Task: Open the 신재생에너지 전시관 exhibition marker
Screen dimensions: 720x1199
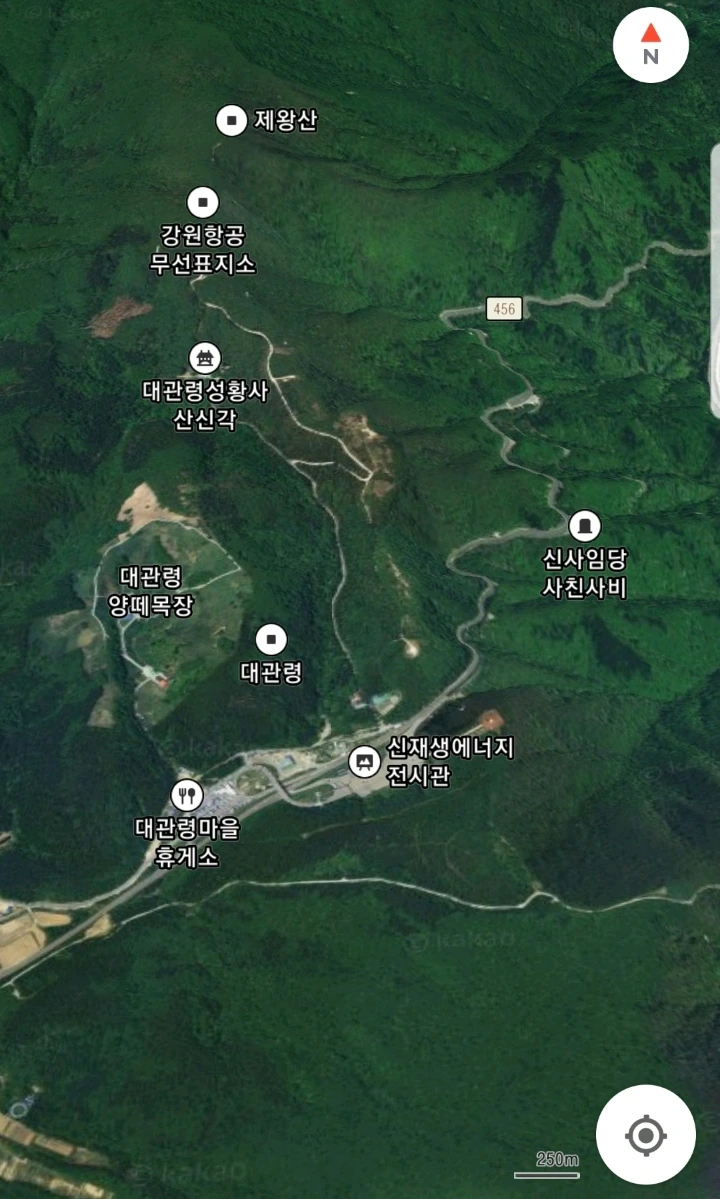Action: (x=364, y=762)
